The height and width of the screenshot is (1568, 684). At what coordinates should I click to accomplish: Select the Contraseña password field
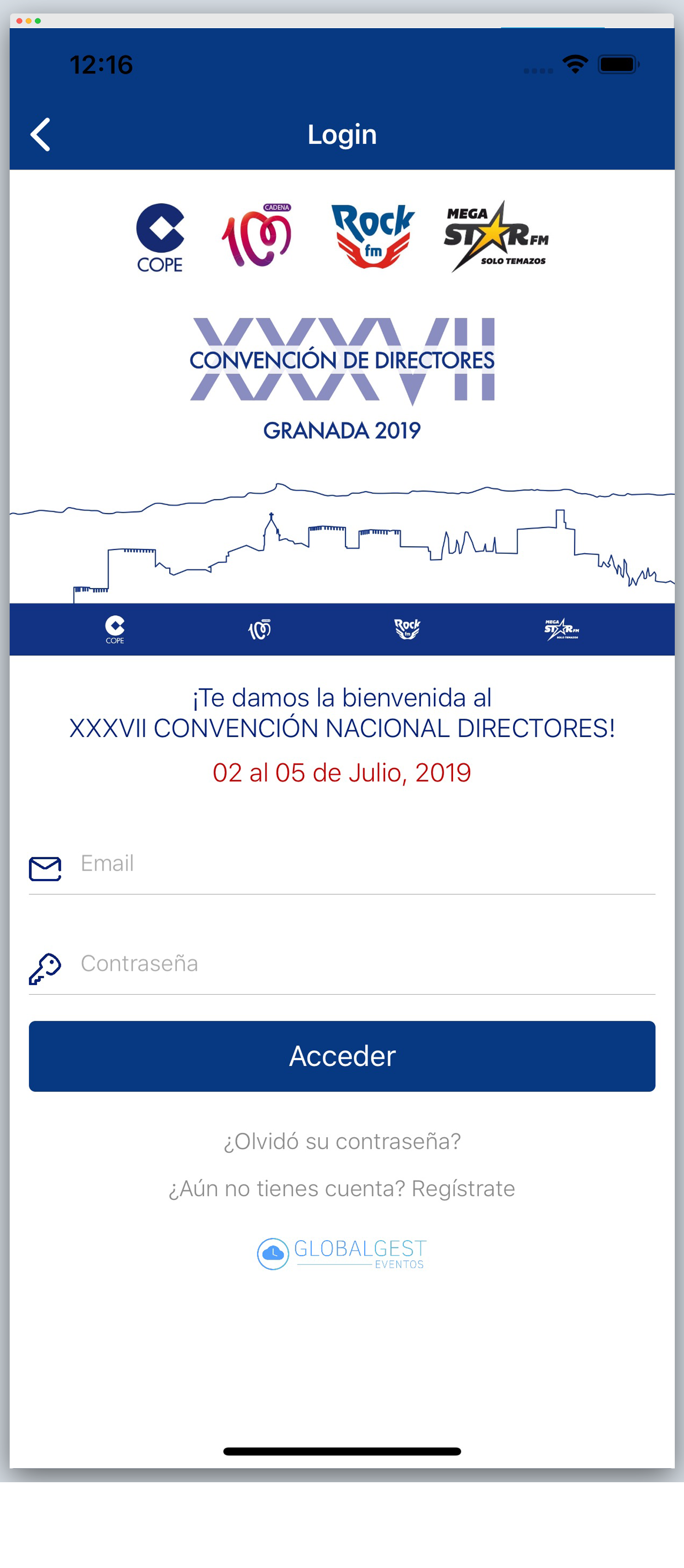[x=365, y=963]
